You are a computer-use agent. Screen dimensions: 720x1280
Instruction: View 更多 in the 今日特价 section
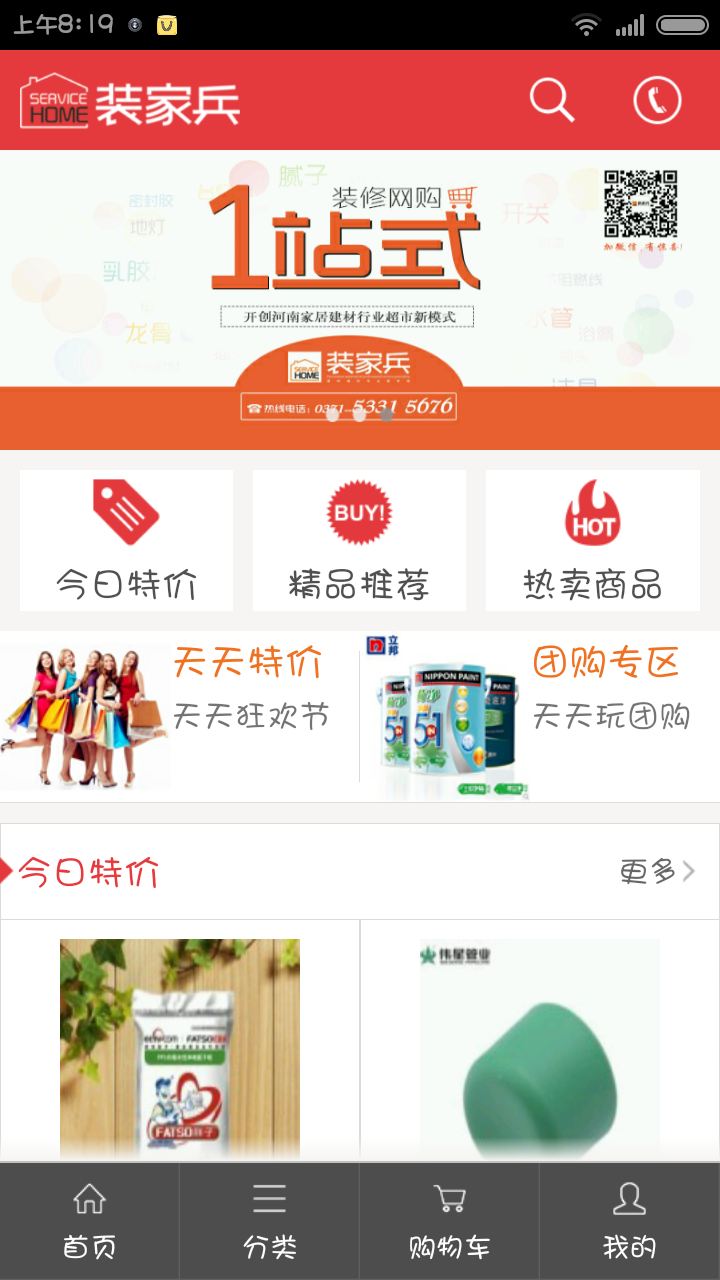[x=655, y=872]
